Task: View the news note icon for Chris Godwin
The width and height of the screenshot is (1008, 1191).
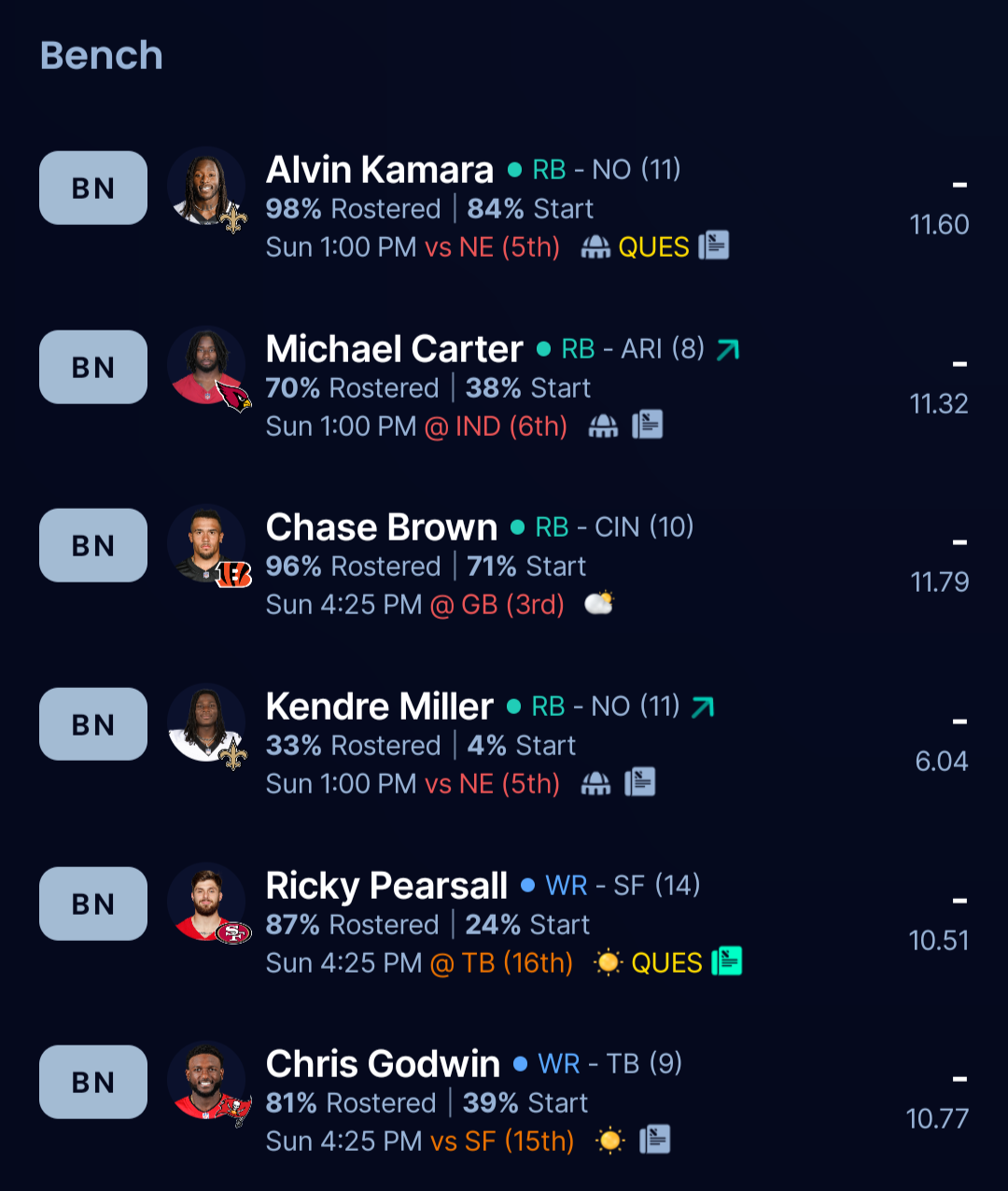Action: [655, 1140]
